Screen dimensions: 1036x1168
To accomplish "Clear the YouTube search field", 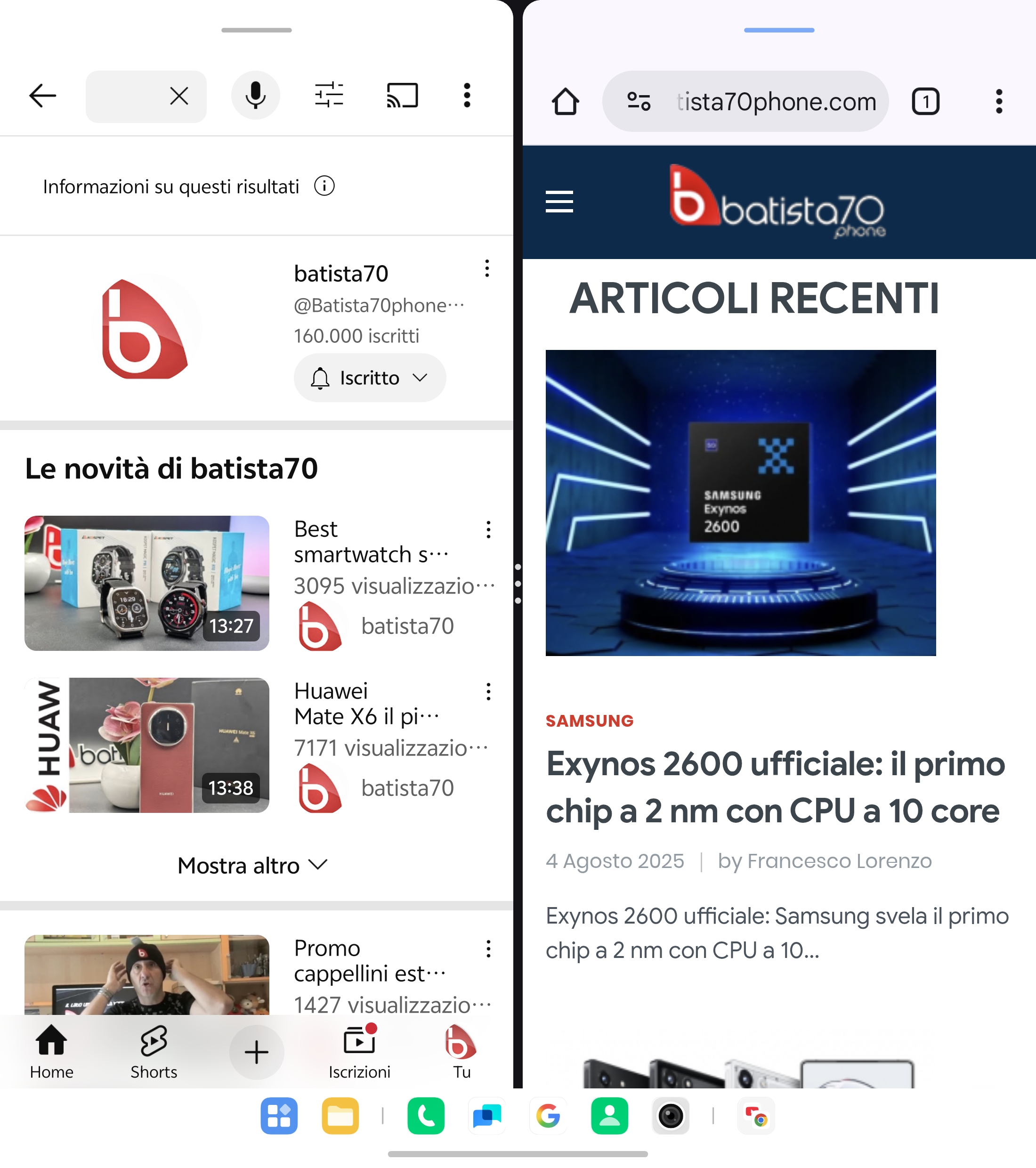I will click(179, 96).
